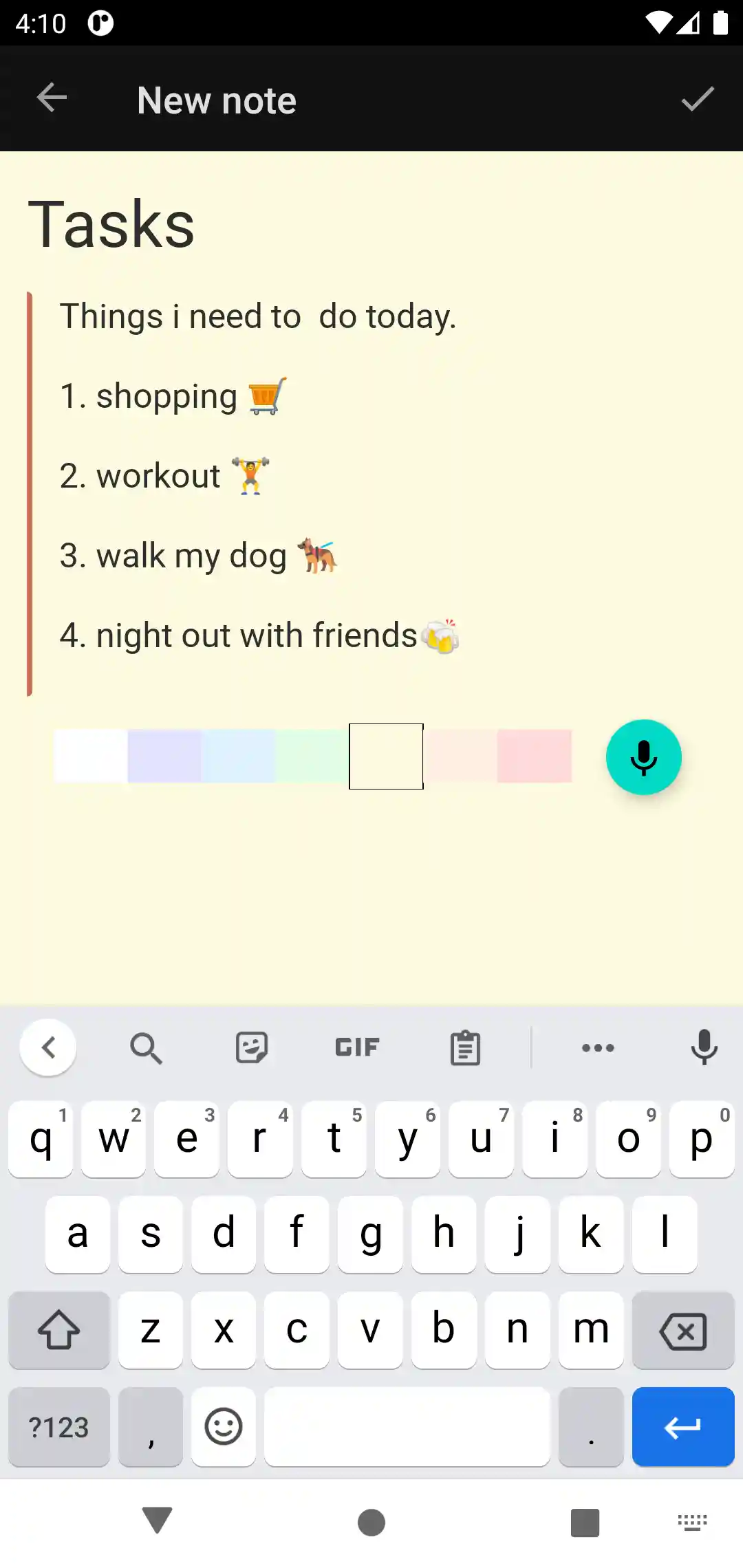
Task: Choose the peach note color
Action: [460, 756]
